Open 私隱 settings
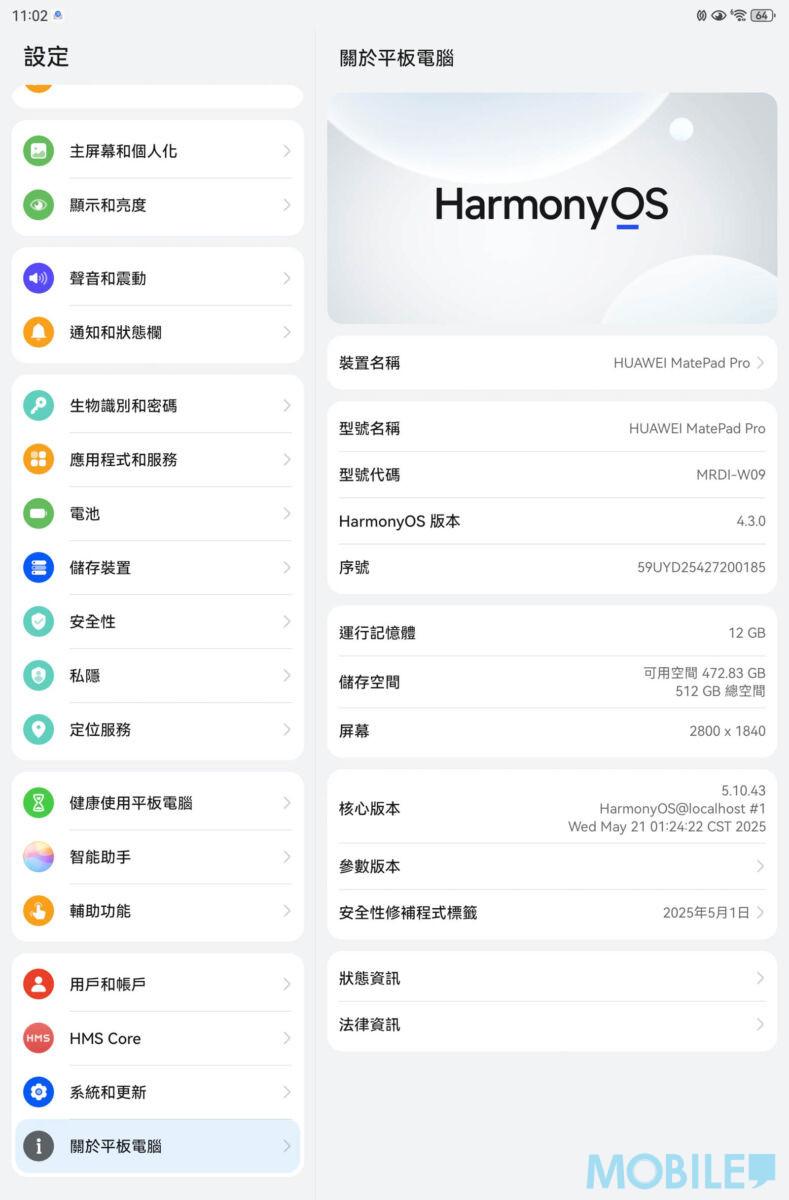The height and width of the screenshot is (1200, 789). [157, 675]
